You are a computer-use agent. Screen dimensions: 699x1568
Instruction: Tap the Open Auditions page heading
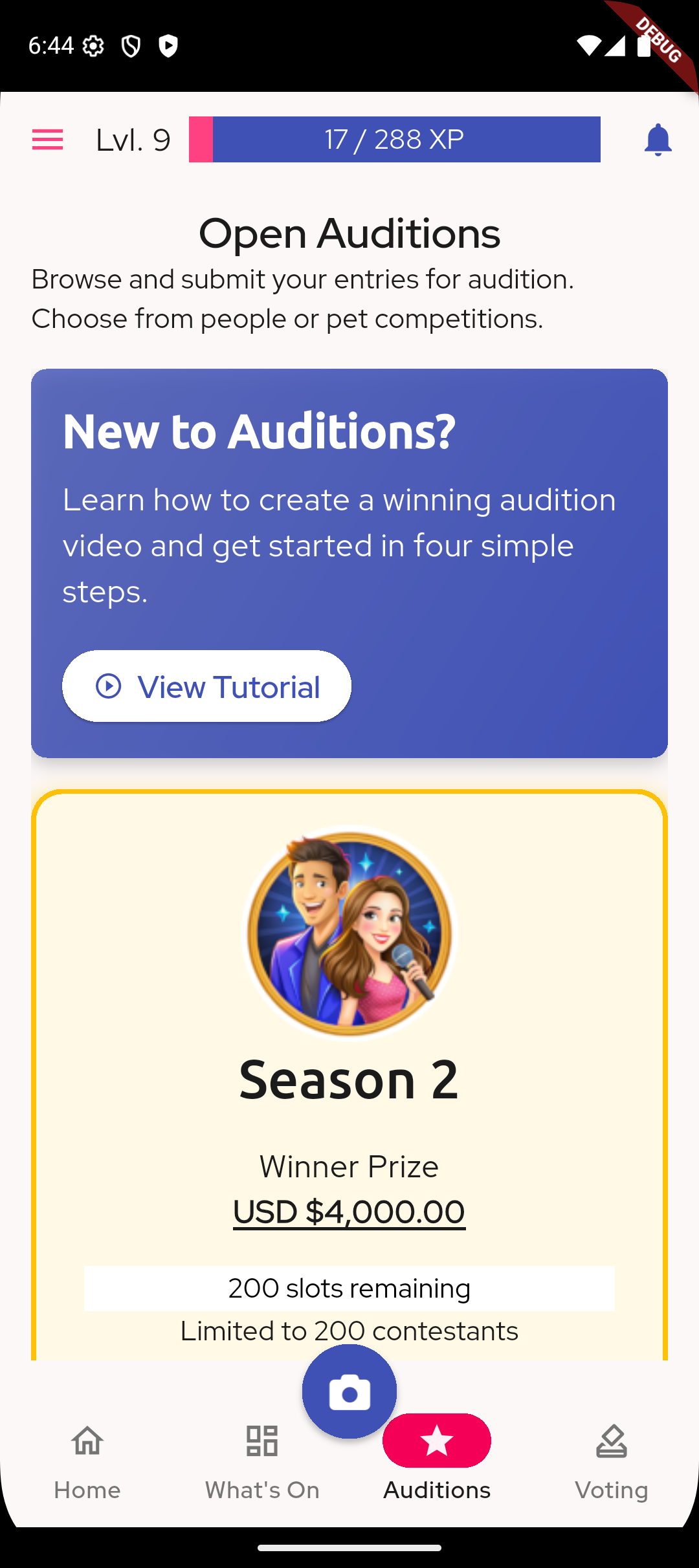[349, 234]
